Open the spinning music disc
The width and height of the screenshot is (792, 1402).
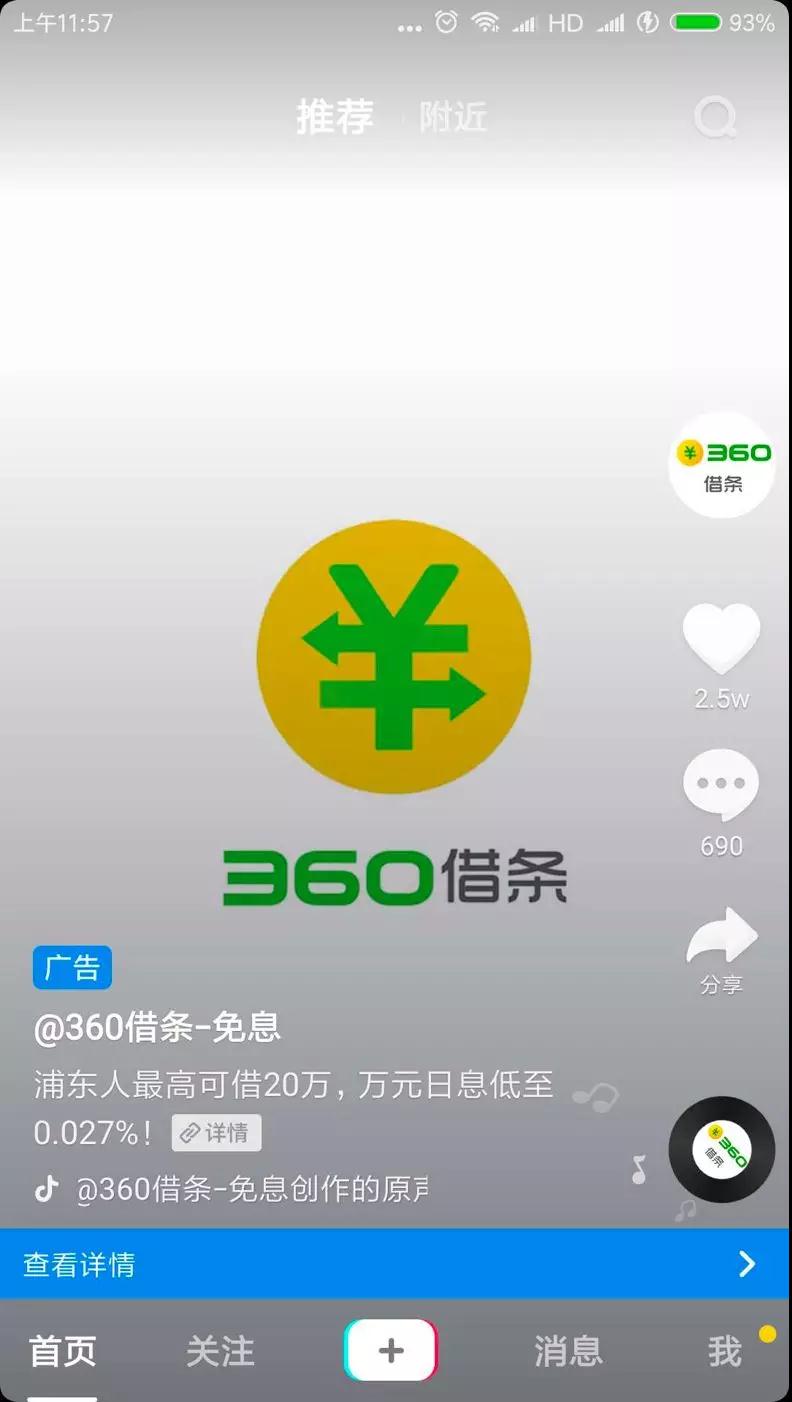coord(721,1150)
